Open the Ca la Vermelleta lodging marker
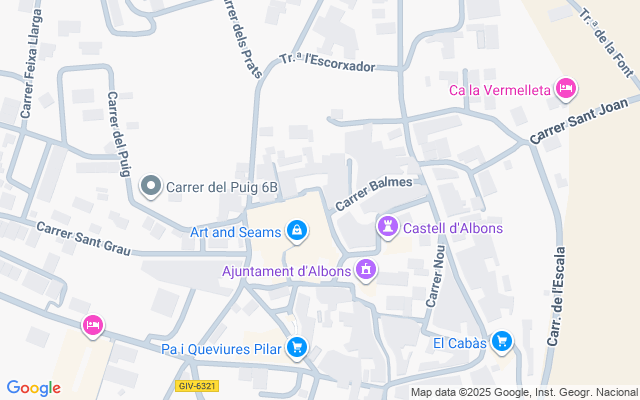This screenshot has width=640, height=400. point(565,90)
